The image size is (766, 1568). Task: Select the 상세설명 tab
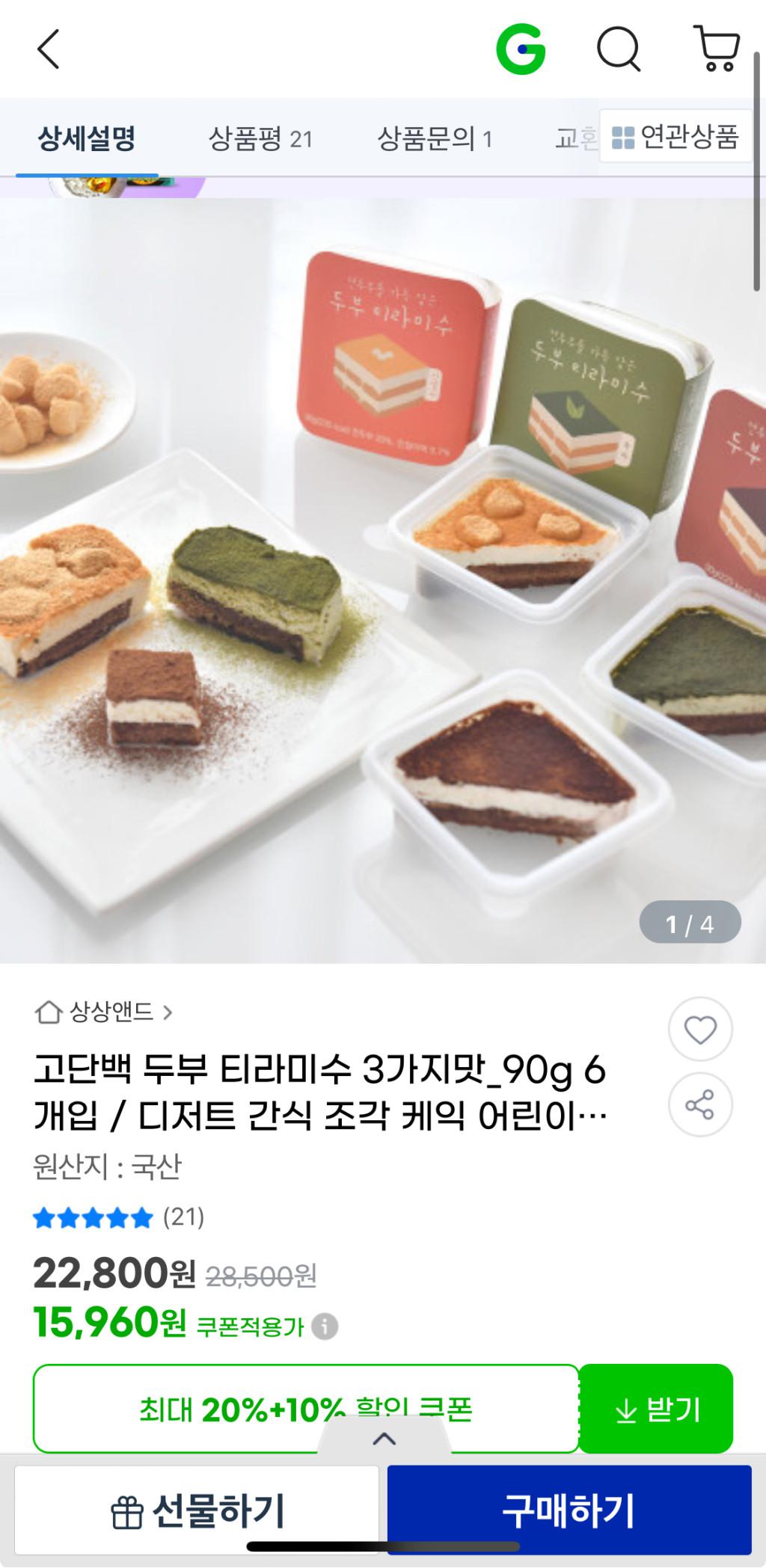pyautogui.click(x=87, y=138)
